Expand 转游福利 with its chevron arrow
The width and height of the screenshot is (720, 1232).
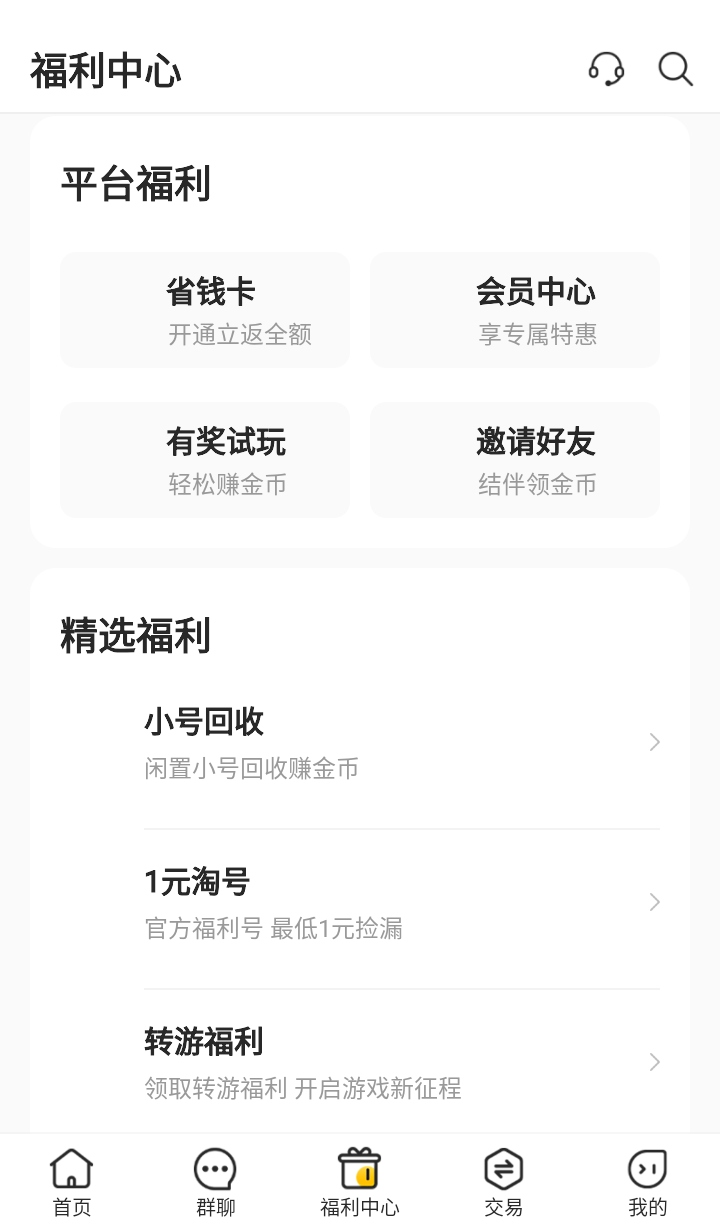(x=656, y=1062)
